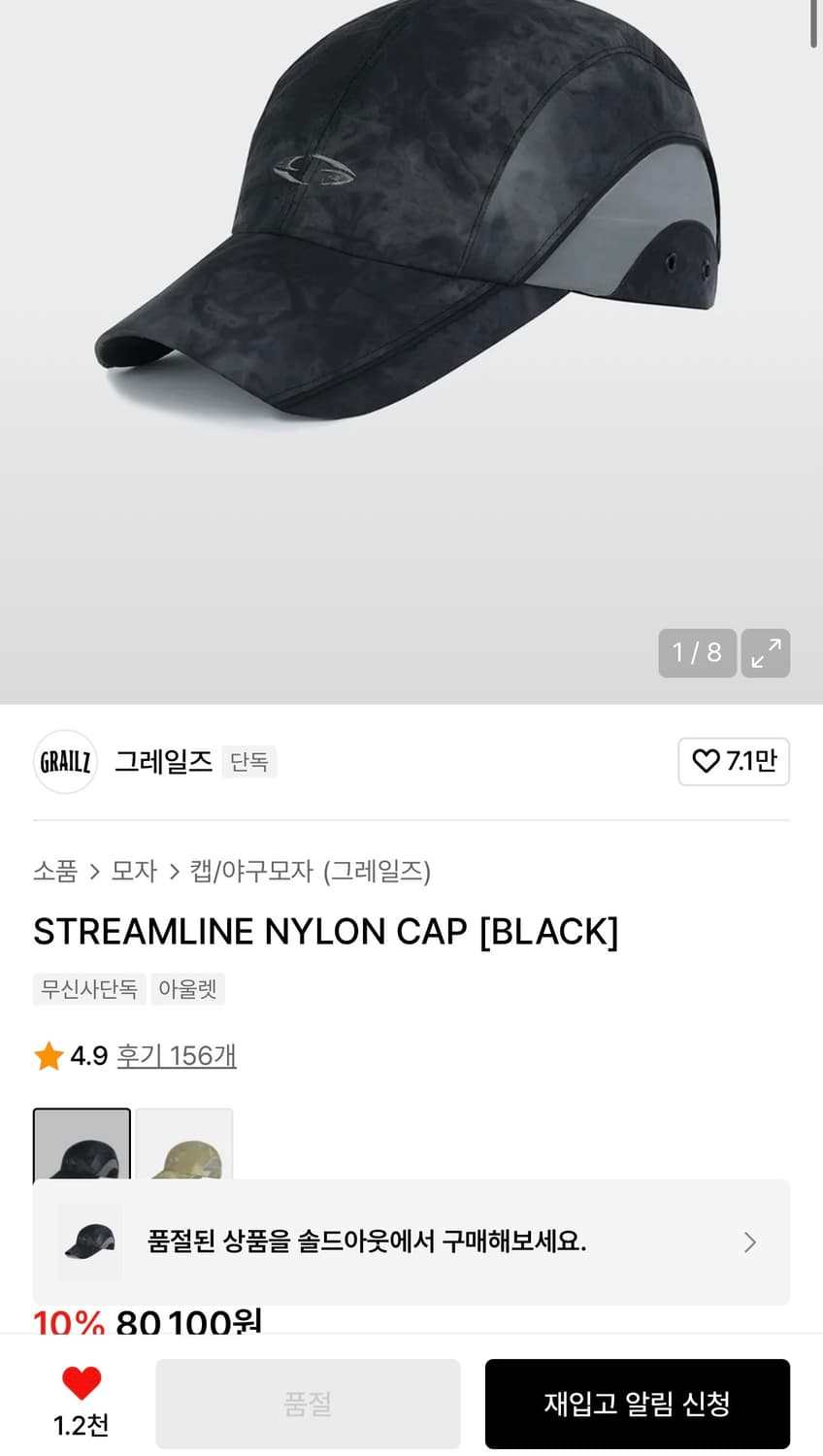Click the cap thumbnail inside the sold-out banner
823x1456 pixels.
pyautogui.click(x=89, y=1241)
